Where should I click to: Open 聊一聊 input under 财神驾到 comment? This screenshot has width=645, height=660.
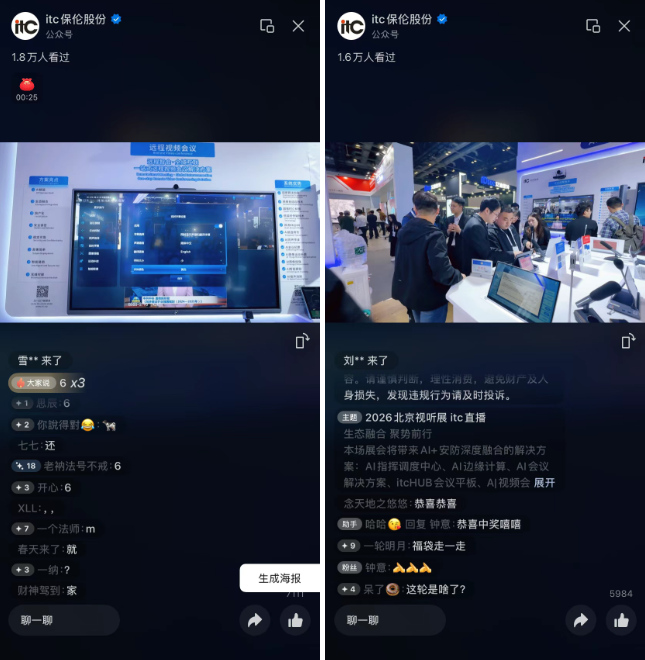[65, 620]
